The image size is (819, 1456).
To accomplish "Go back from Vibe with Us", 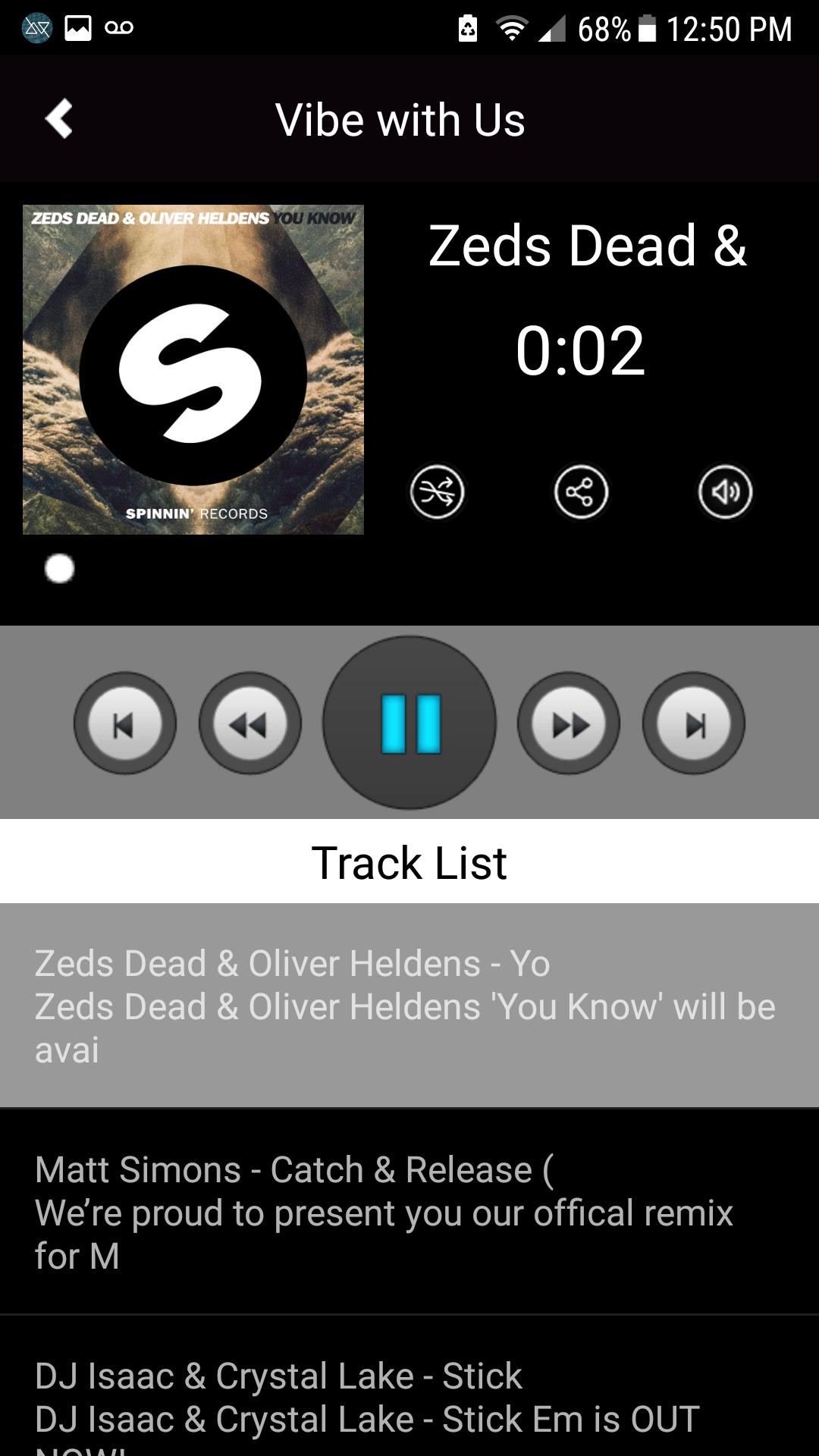I will click(58, 119).
